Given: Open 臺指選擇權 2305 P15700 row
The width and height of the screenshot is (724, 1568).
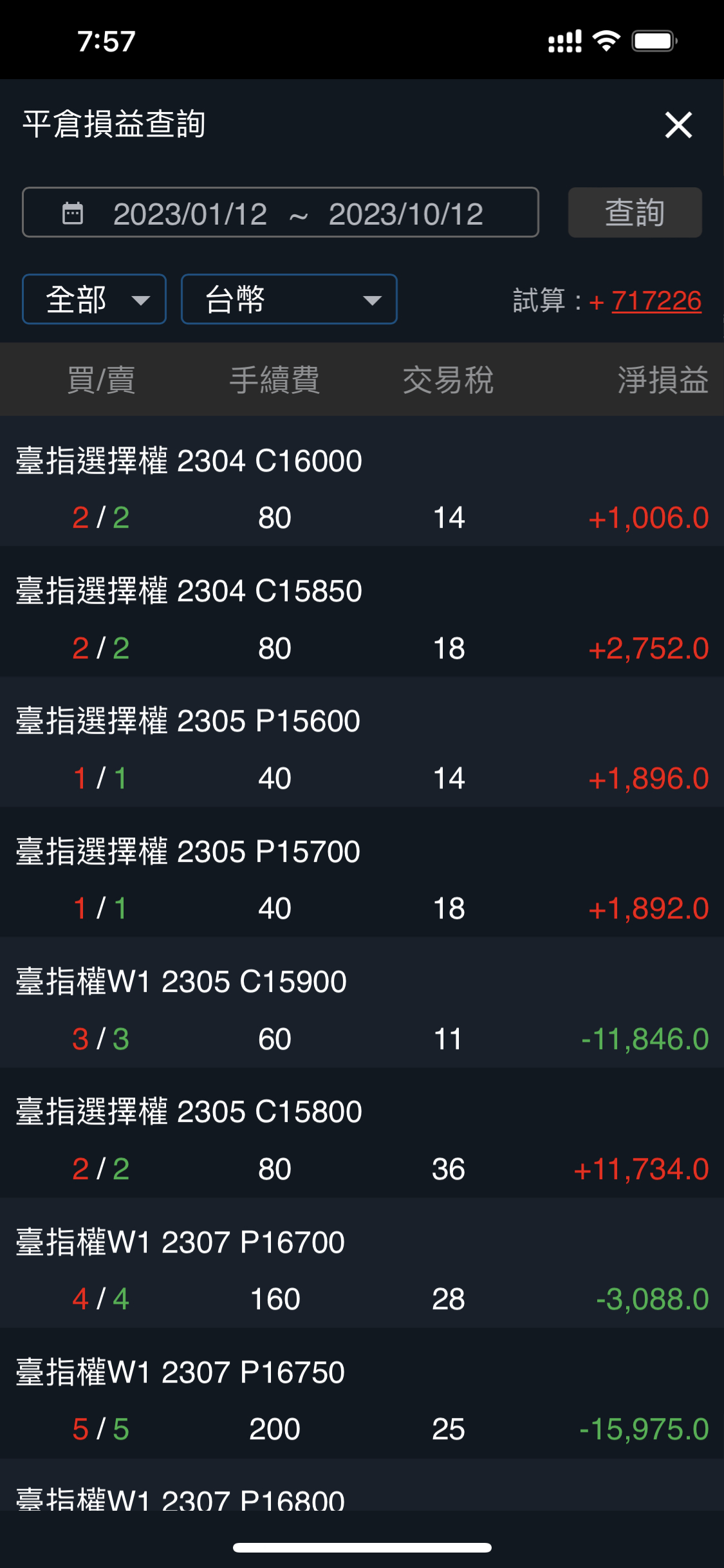Looking at the screenshot, I should (362, 872).
